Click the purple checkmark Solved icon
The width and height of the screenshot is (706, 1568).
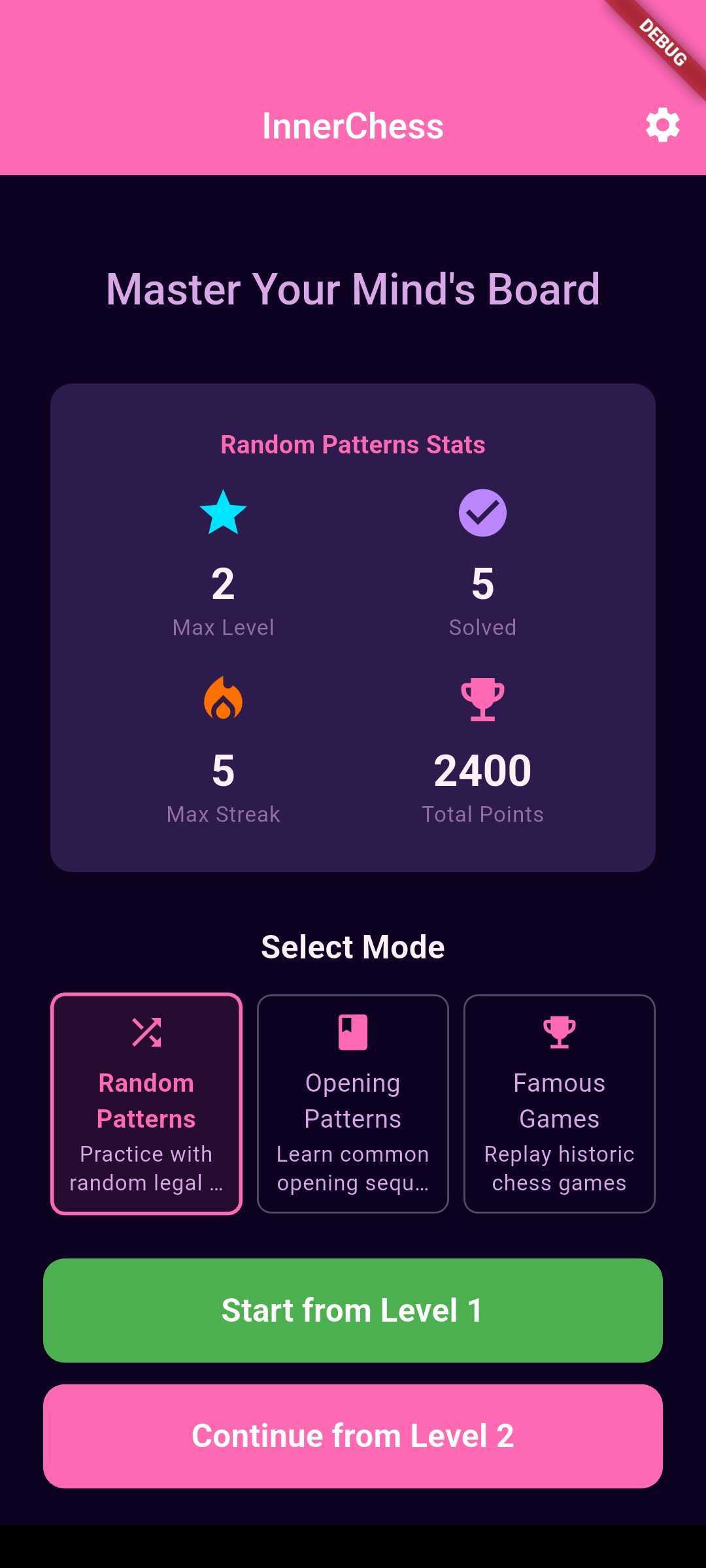coord(483,514)
